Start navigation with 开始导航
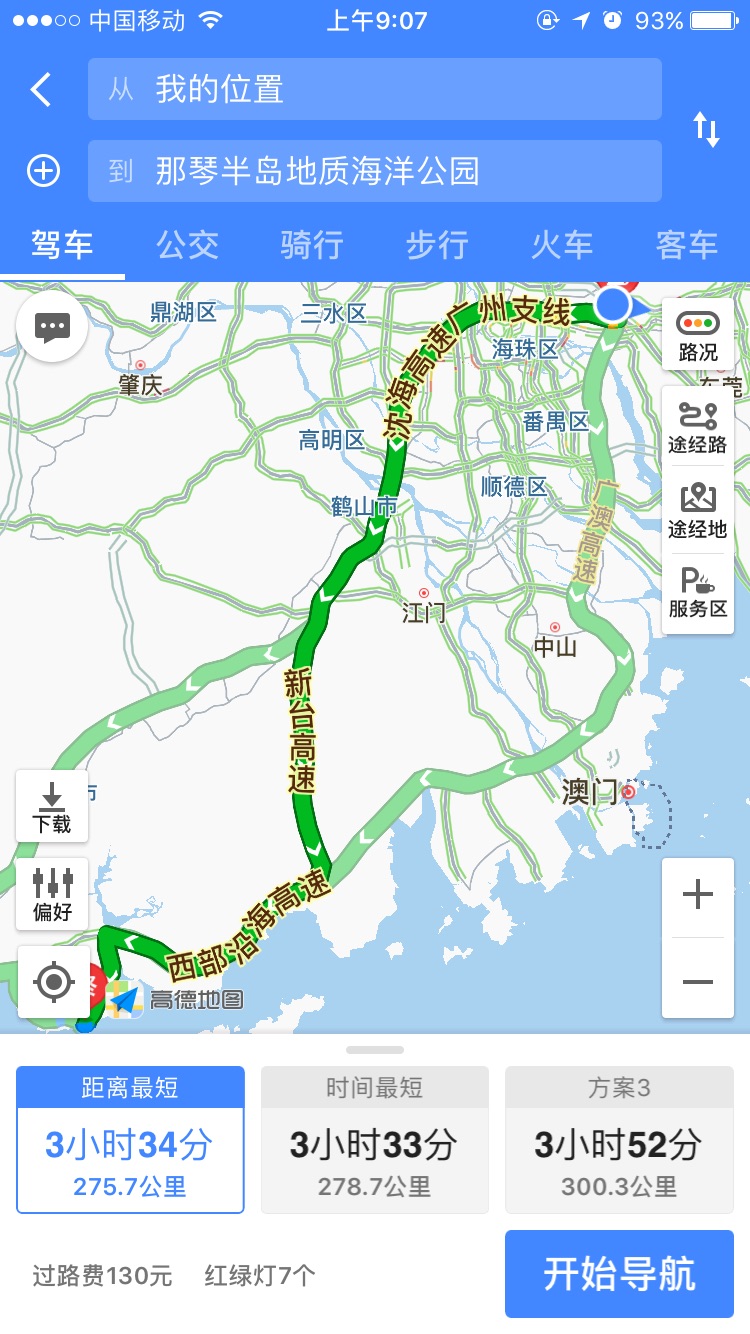 pos(619,1274)
